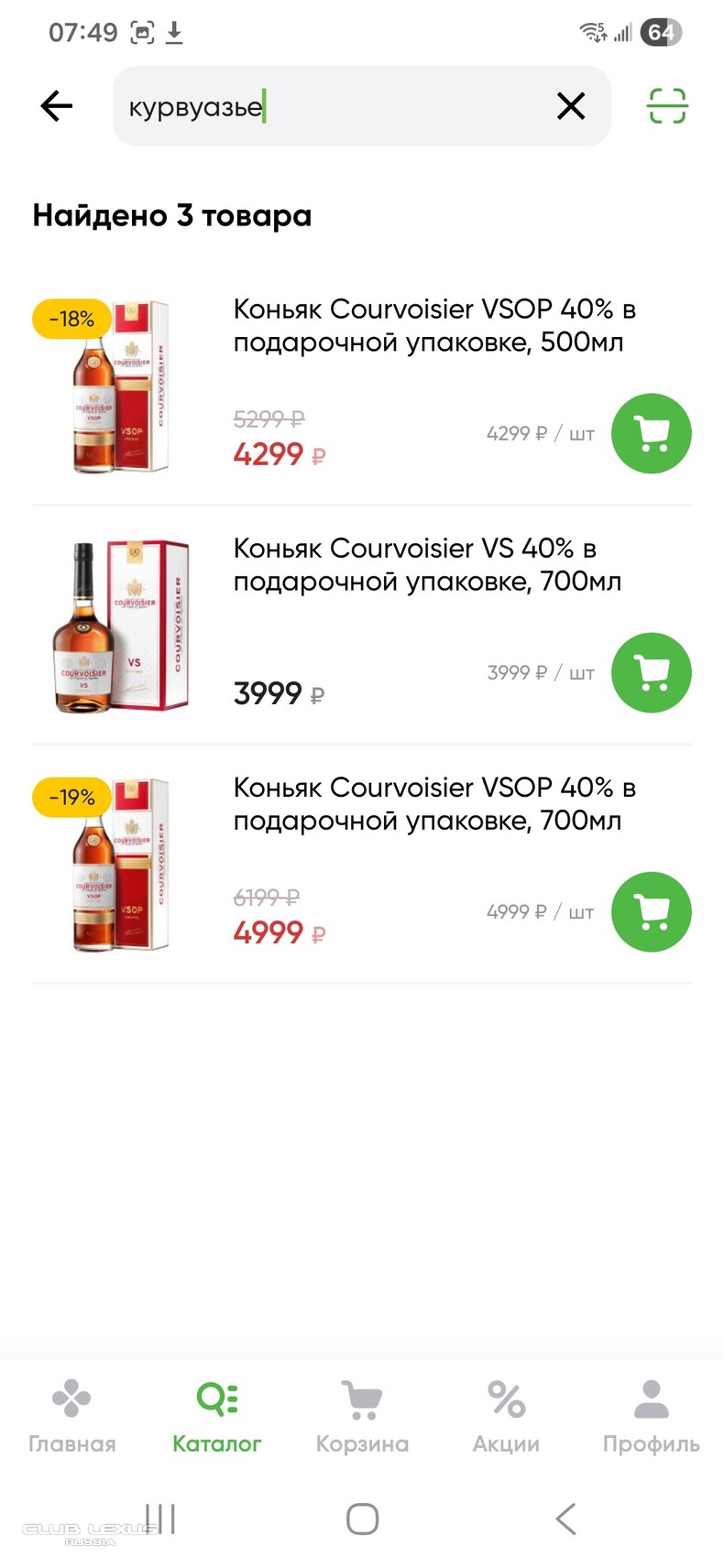Screen dimensions: 724x1568
Task: Add Courvoisier VSOP 500мл to cart
Action: tap(651, 433)
